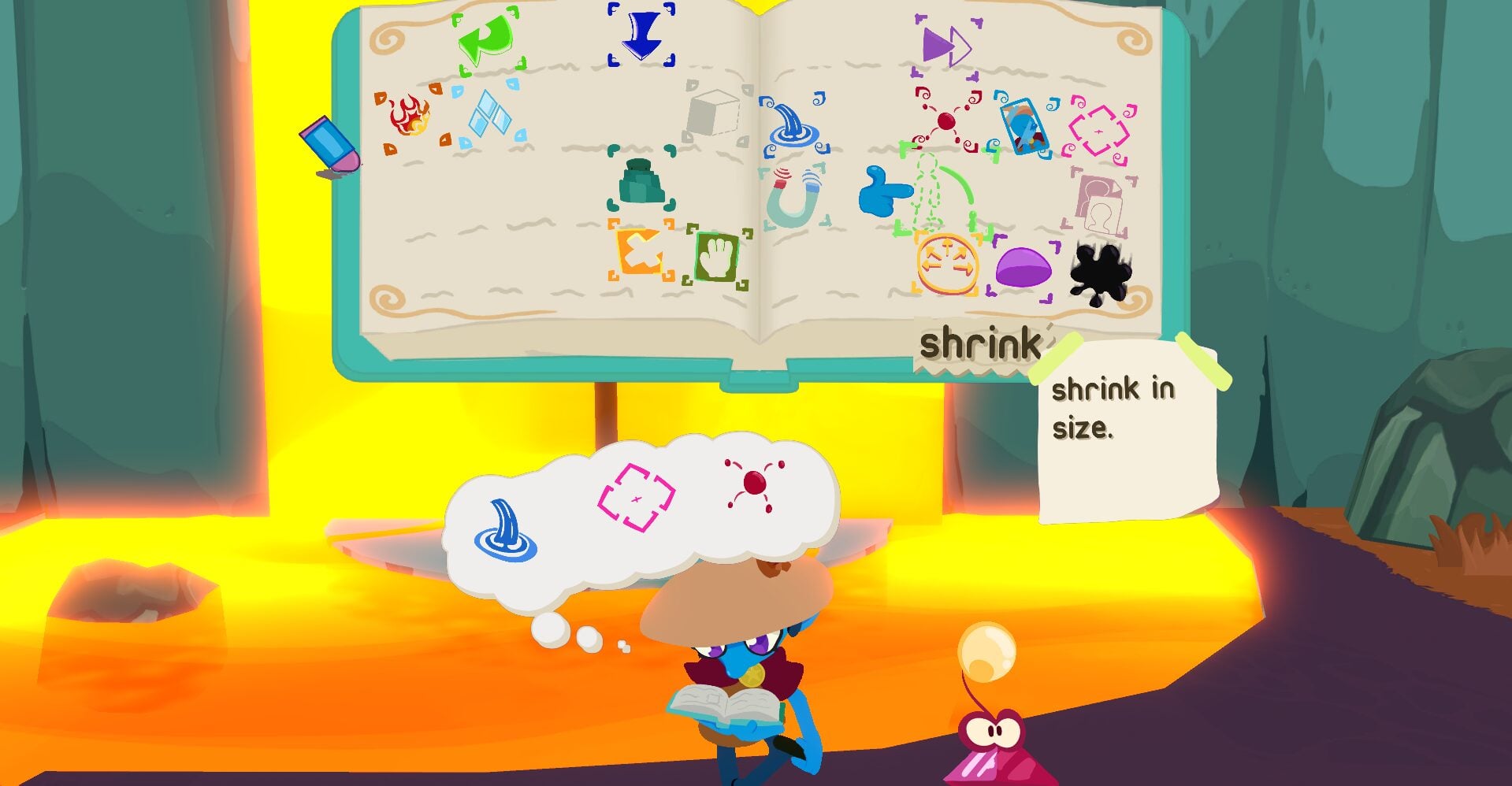1512x786 pixels.
Task: Select the green curved arrow spell in the book
Action: pos(489,41)
